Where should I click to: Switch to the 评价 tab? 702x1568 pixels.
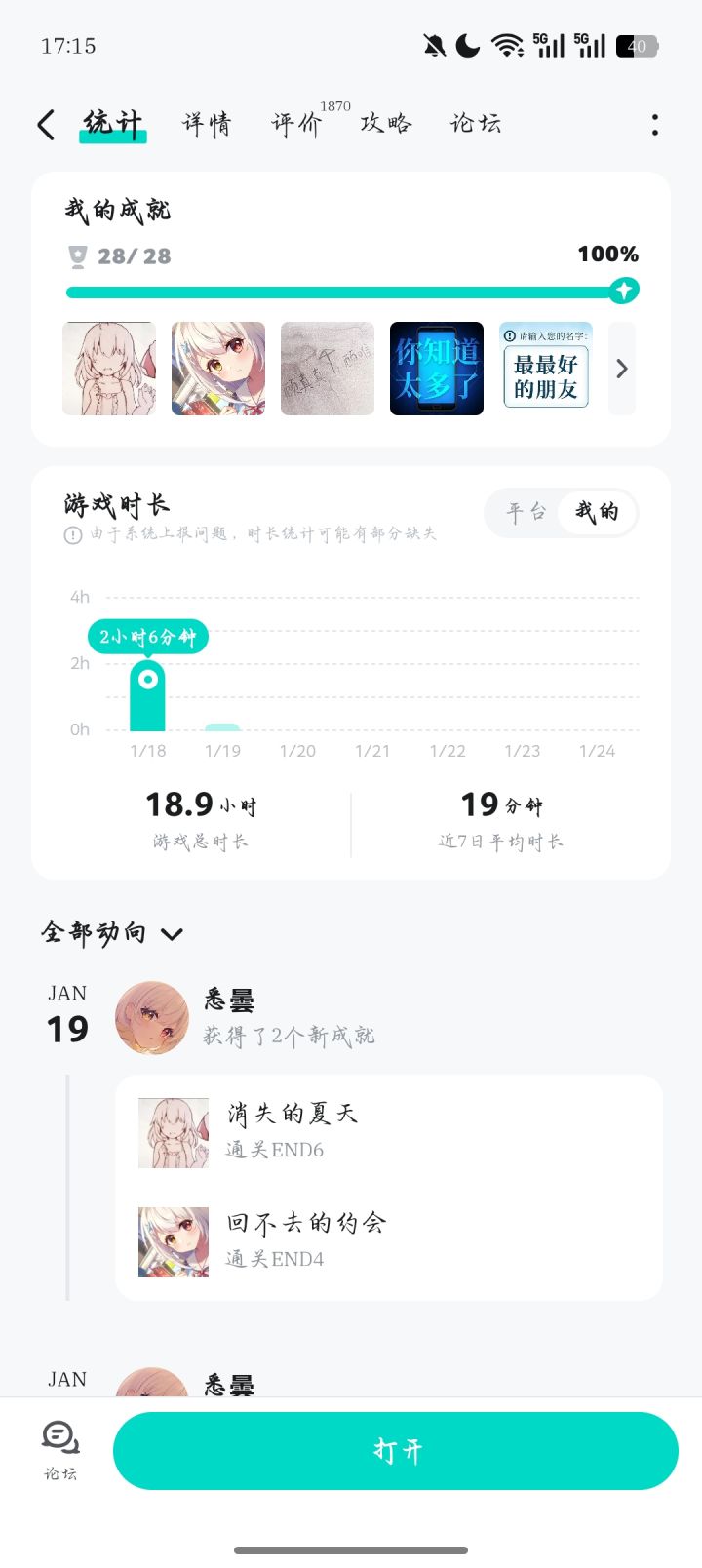tap(295, 124)
